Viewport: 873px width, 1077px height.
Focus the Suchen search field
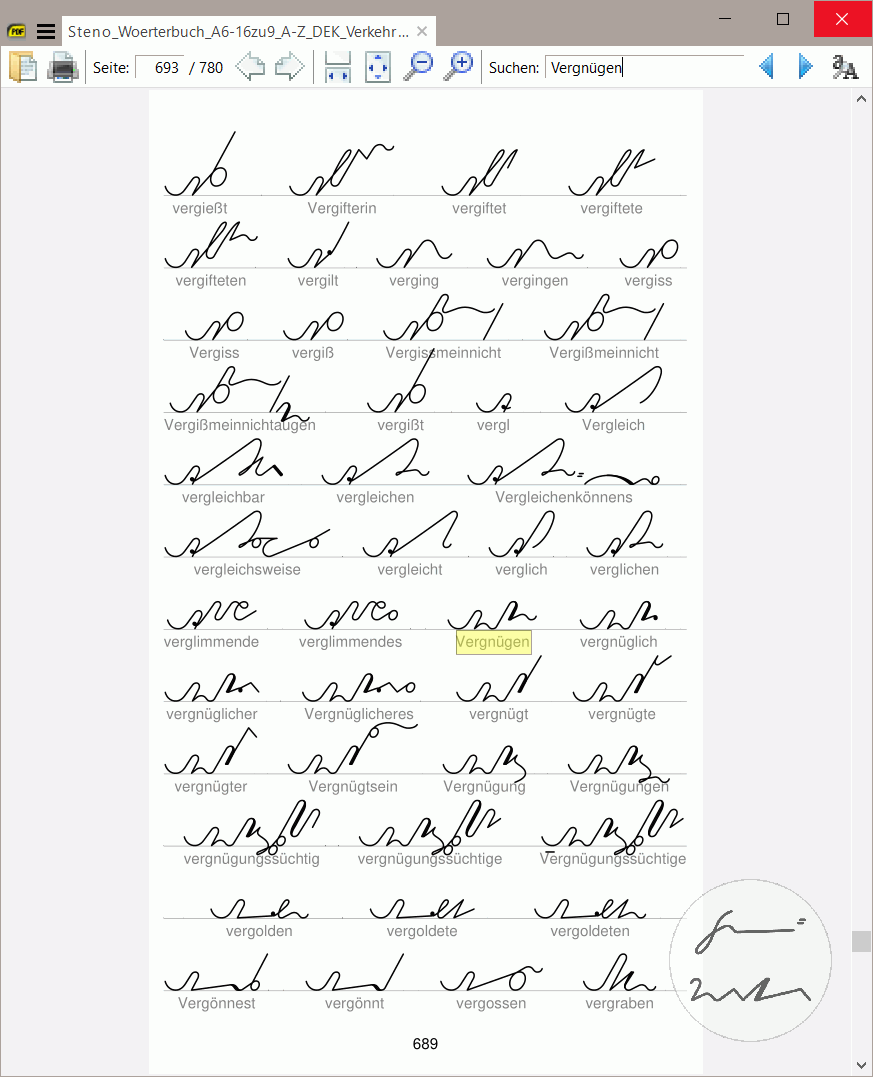pos(644,68)
